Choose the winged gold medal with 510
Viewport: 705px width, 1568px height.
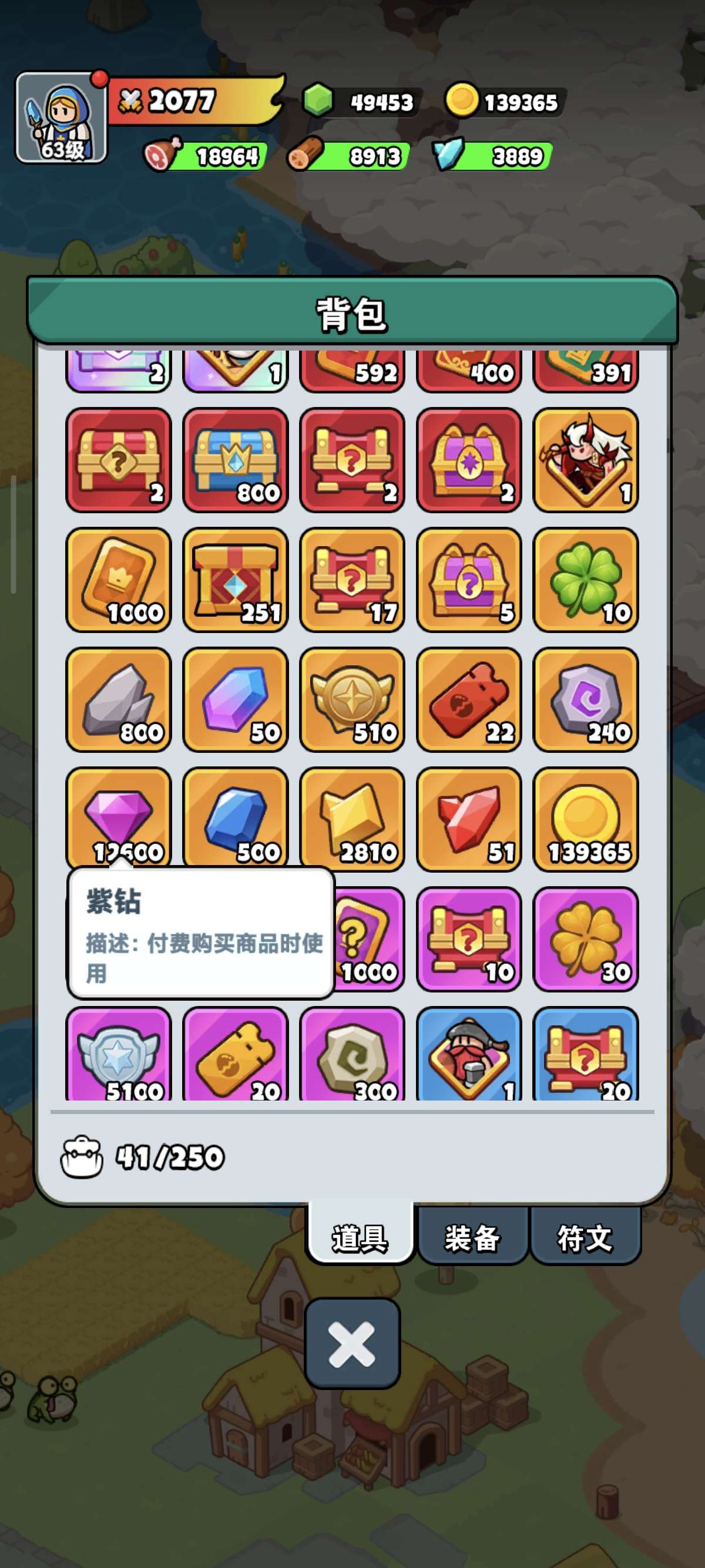[x=352, y=699]
